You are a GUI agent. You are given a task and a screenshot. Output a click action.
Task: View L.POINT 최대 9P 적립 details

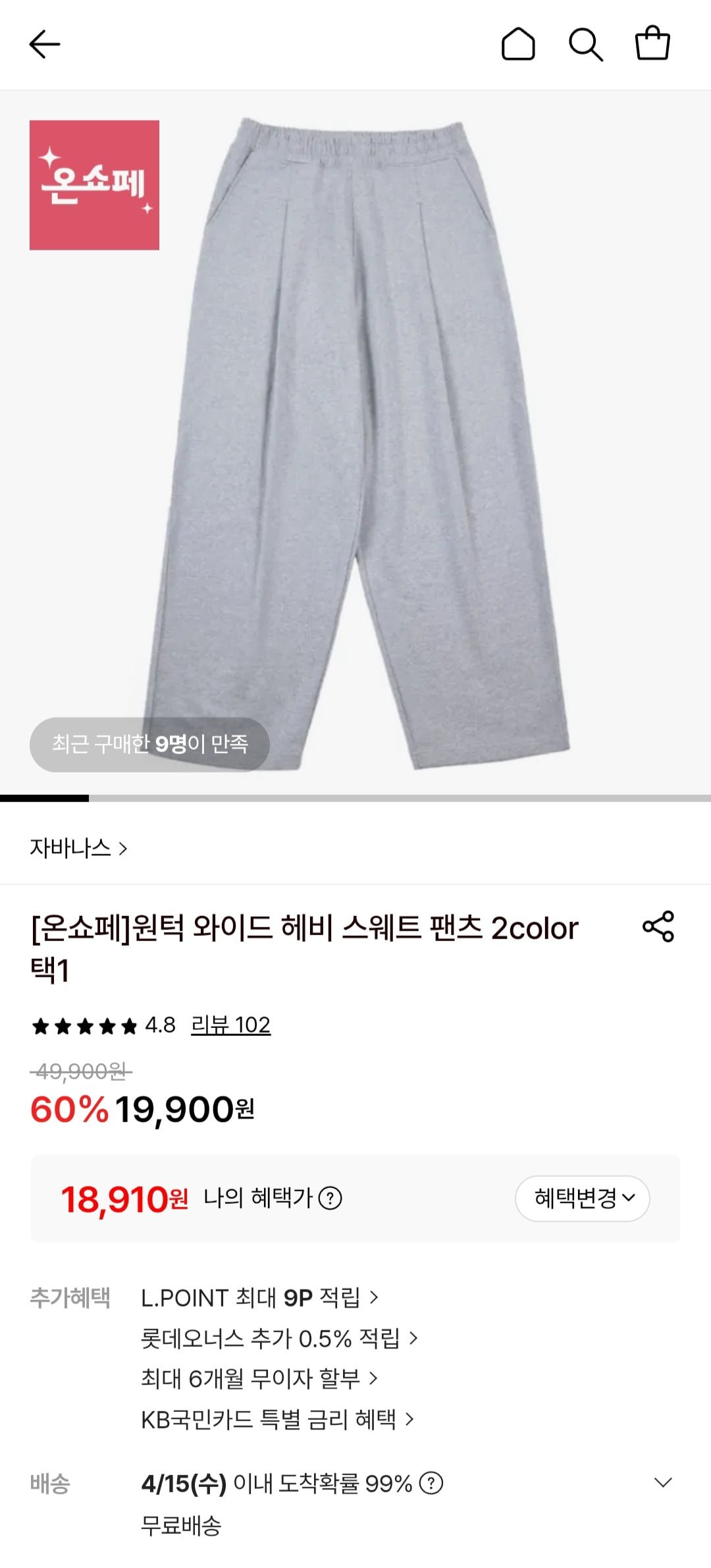tap(259, 1297)
